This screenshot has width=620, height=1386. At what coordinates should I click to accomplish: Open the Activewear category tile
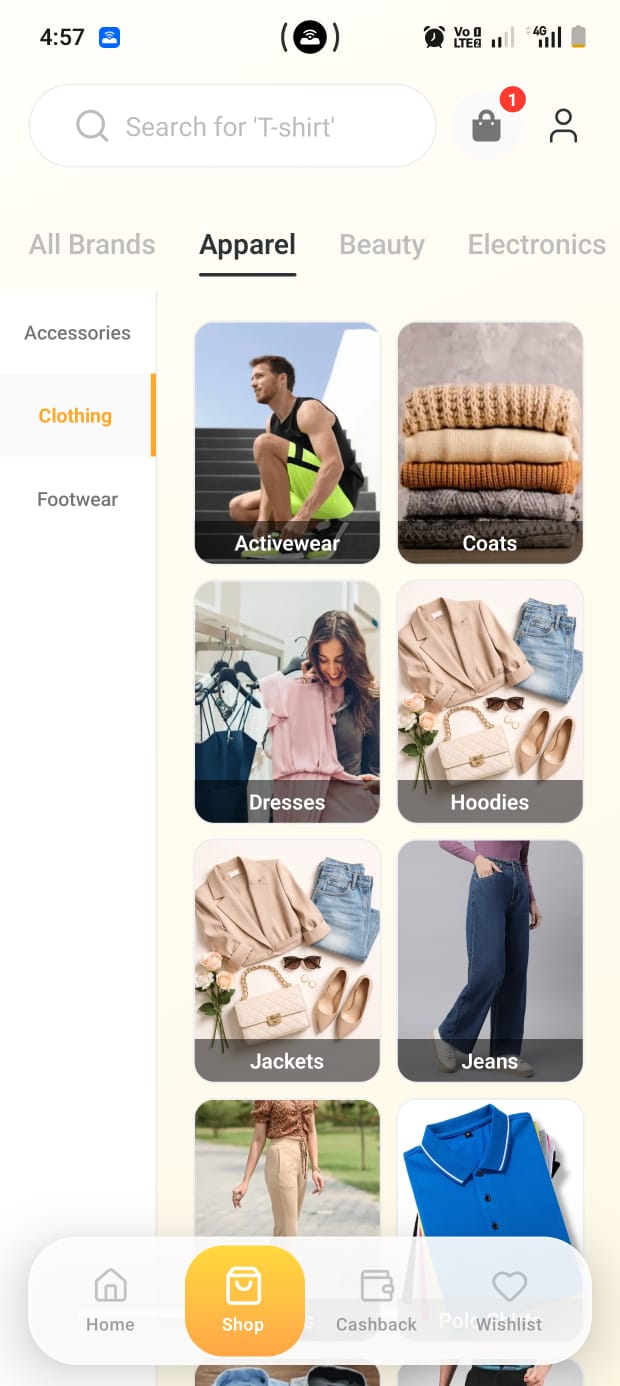pyautogui.click(x=287, y=442)
